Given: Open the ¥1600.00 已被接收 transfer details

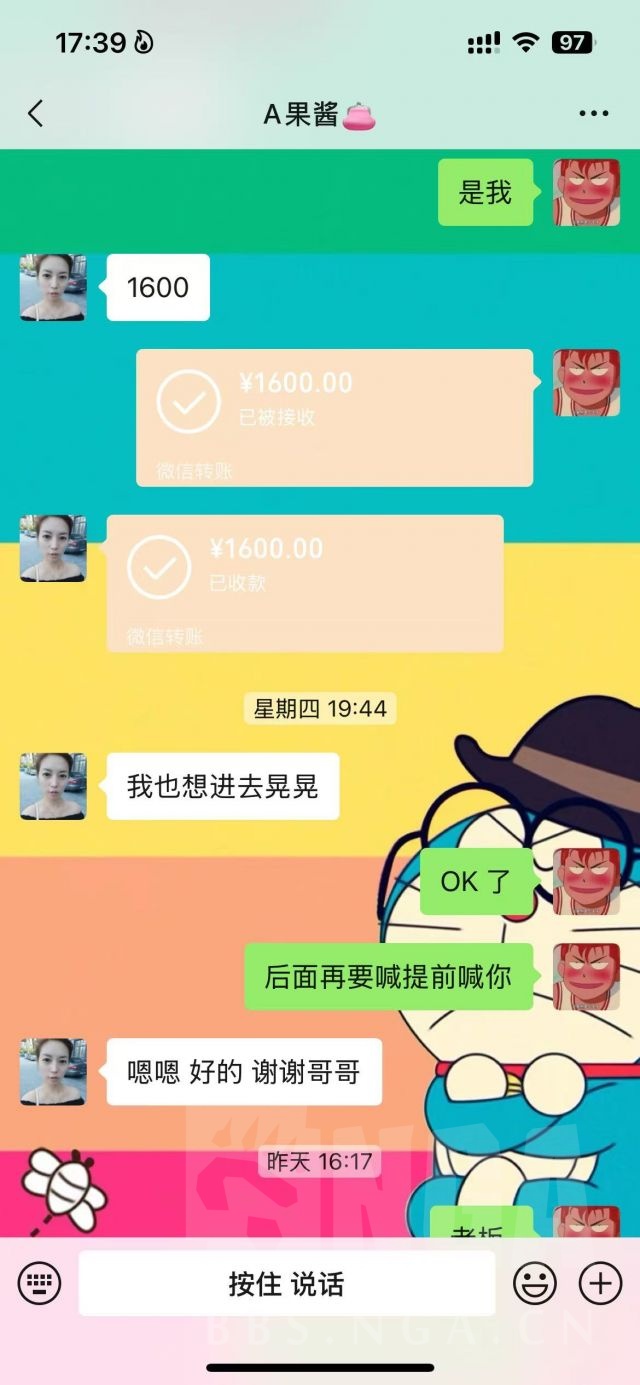Looking at the screenshot, I should click(x=334, y=417).
